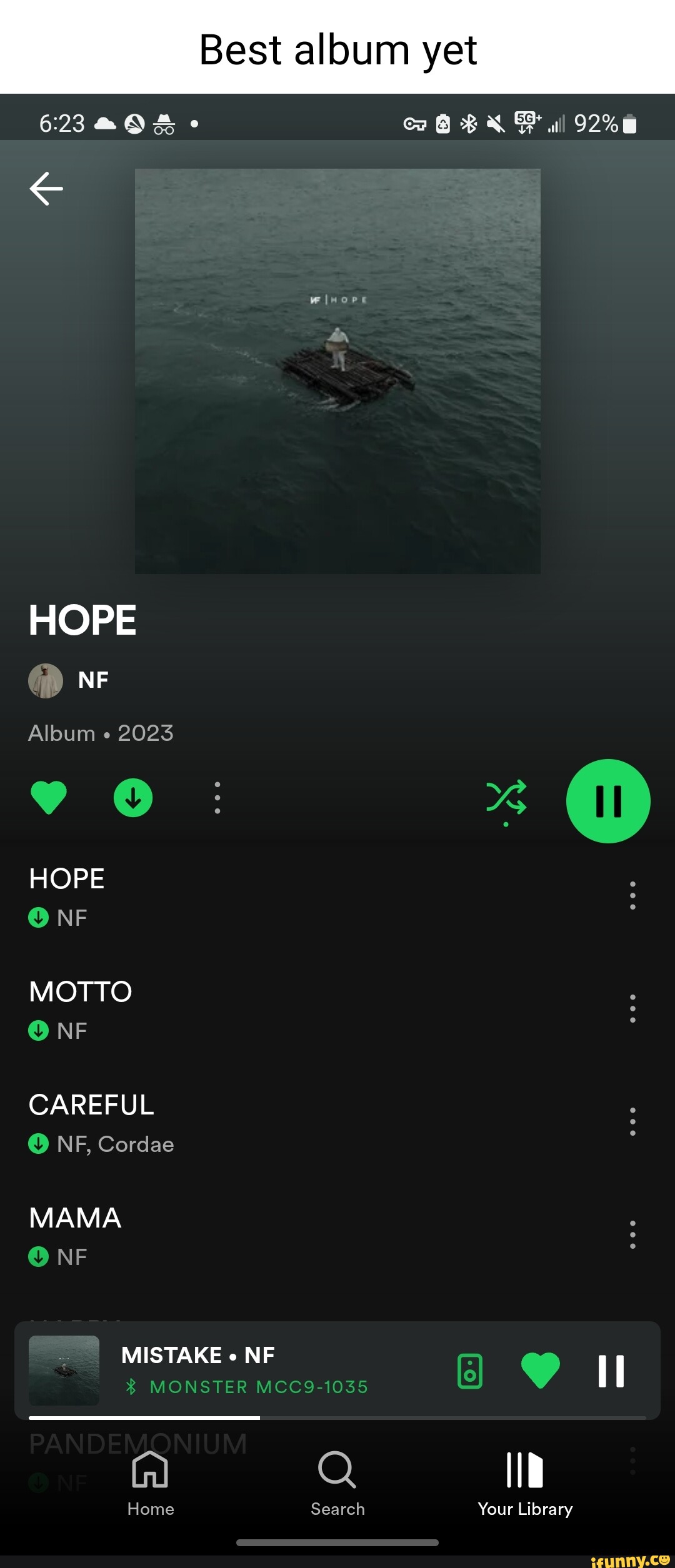The image size is (675, 1568).
Task: Open options menu for CAREFUL track
Action: click(632, 1121)
